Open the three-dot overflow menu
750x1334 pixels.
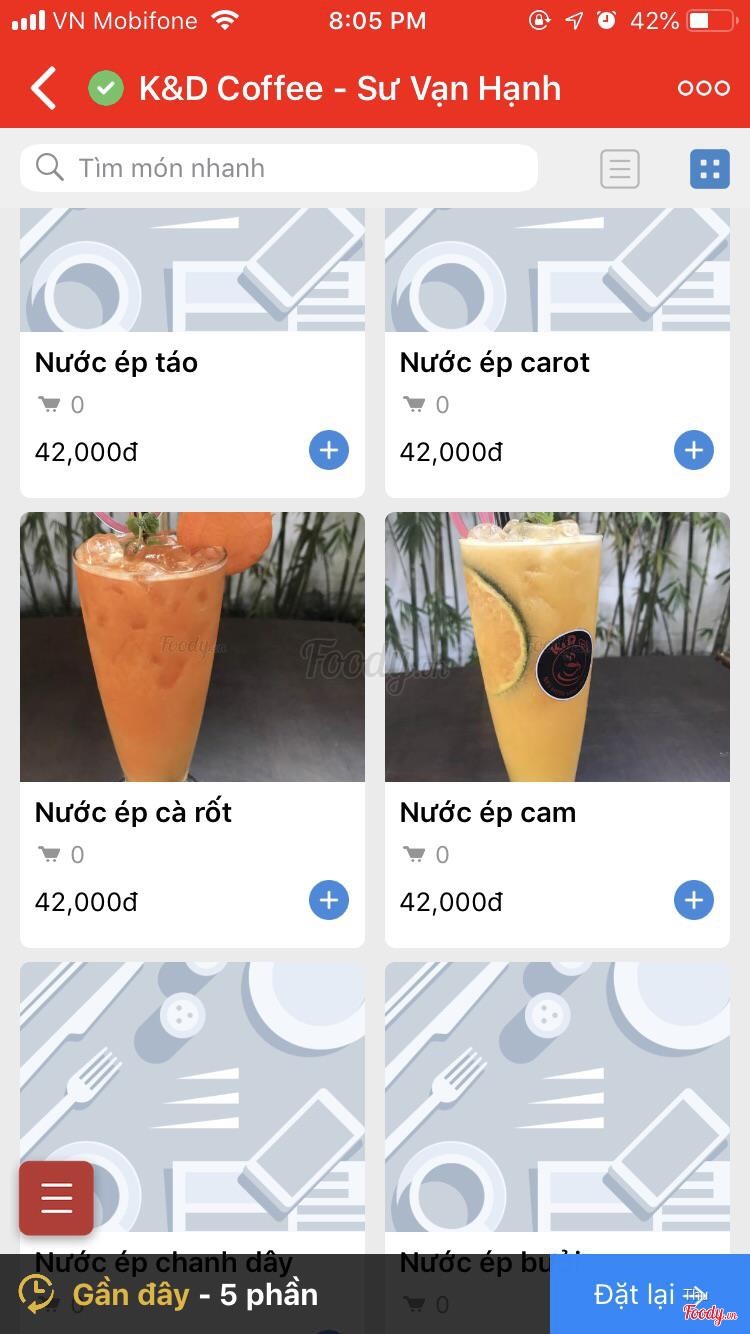pyautogui.click(x=703, y=88)
